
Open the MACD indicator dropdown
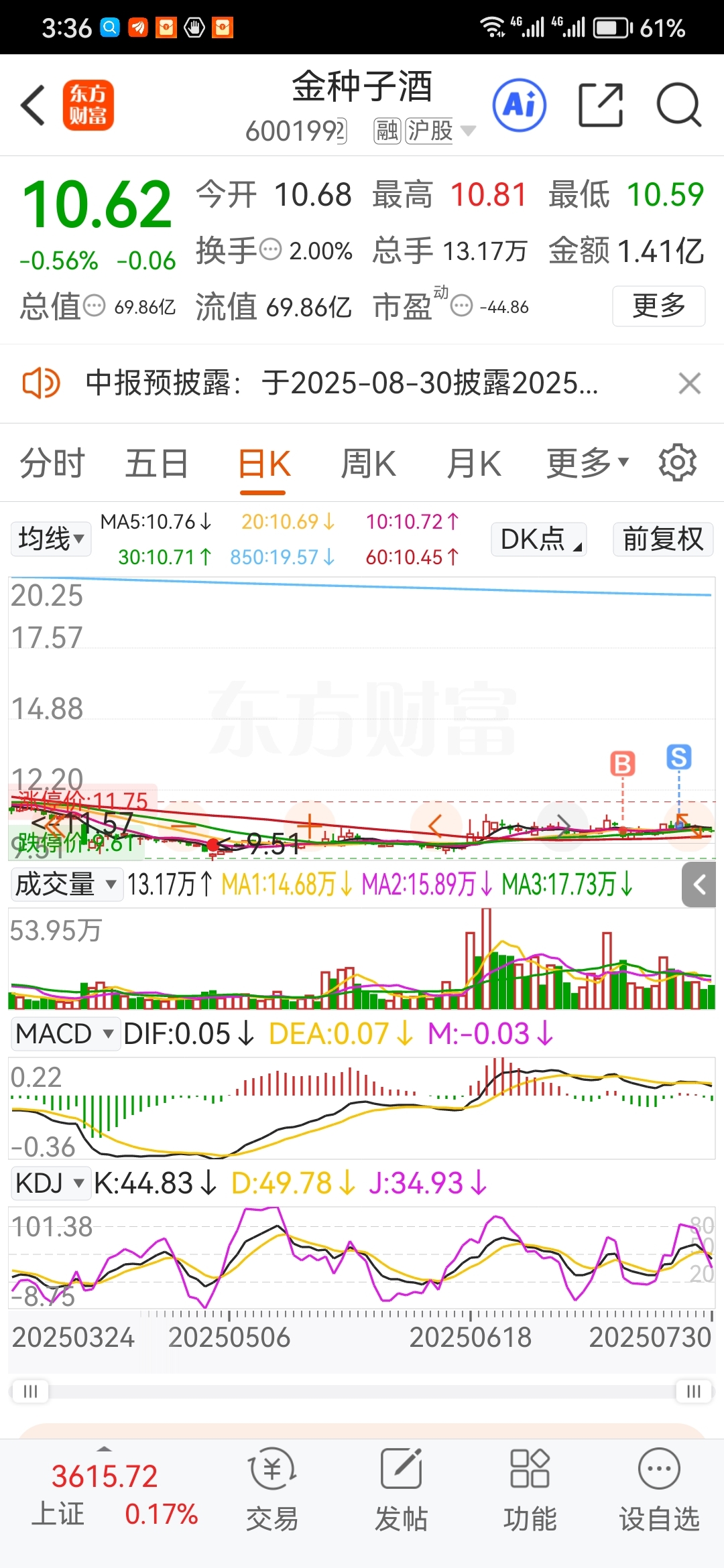click(x=65, y=1033)
